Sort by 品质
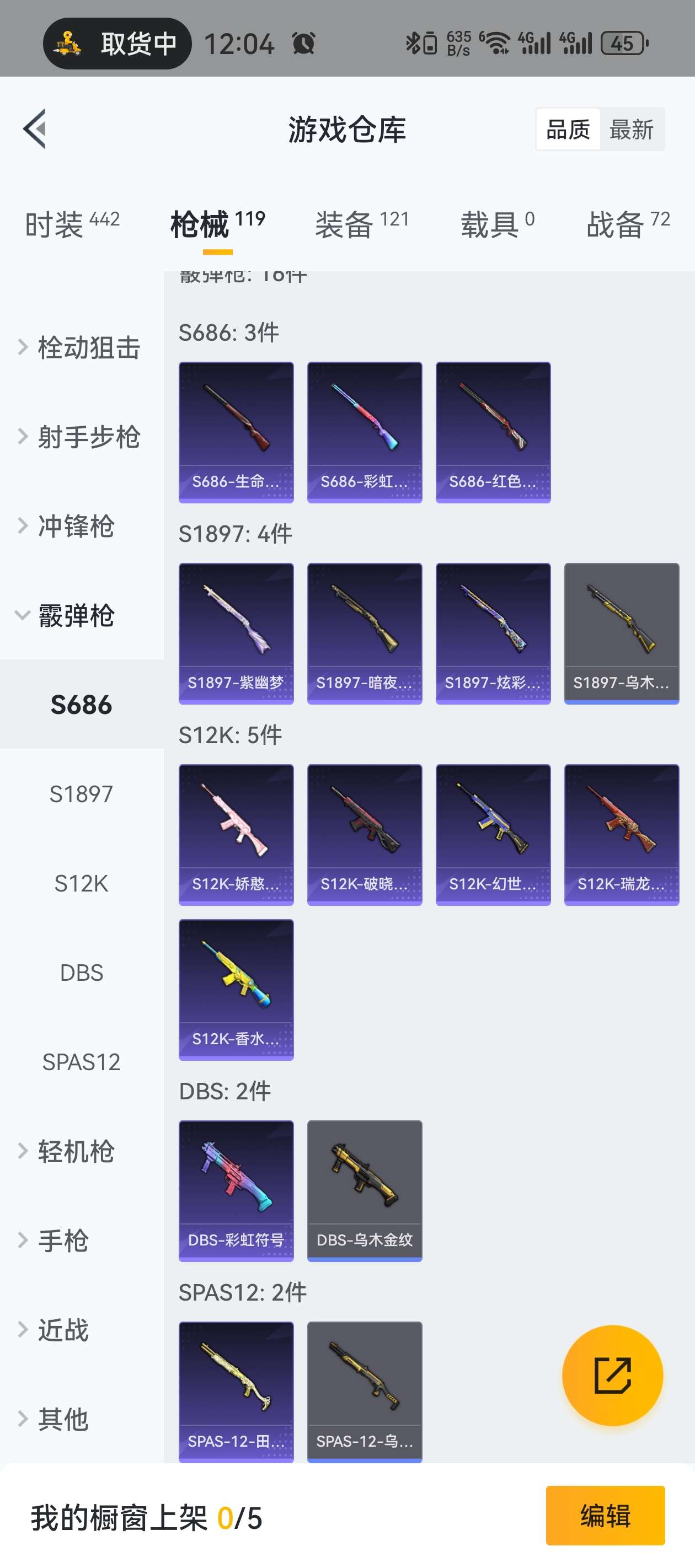This screenshot has height=1568, width=695. [568, 130]
